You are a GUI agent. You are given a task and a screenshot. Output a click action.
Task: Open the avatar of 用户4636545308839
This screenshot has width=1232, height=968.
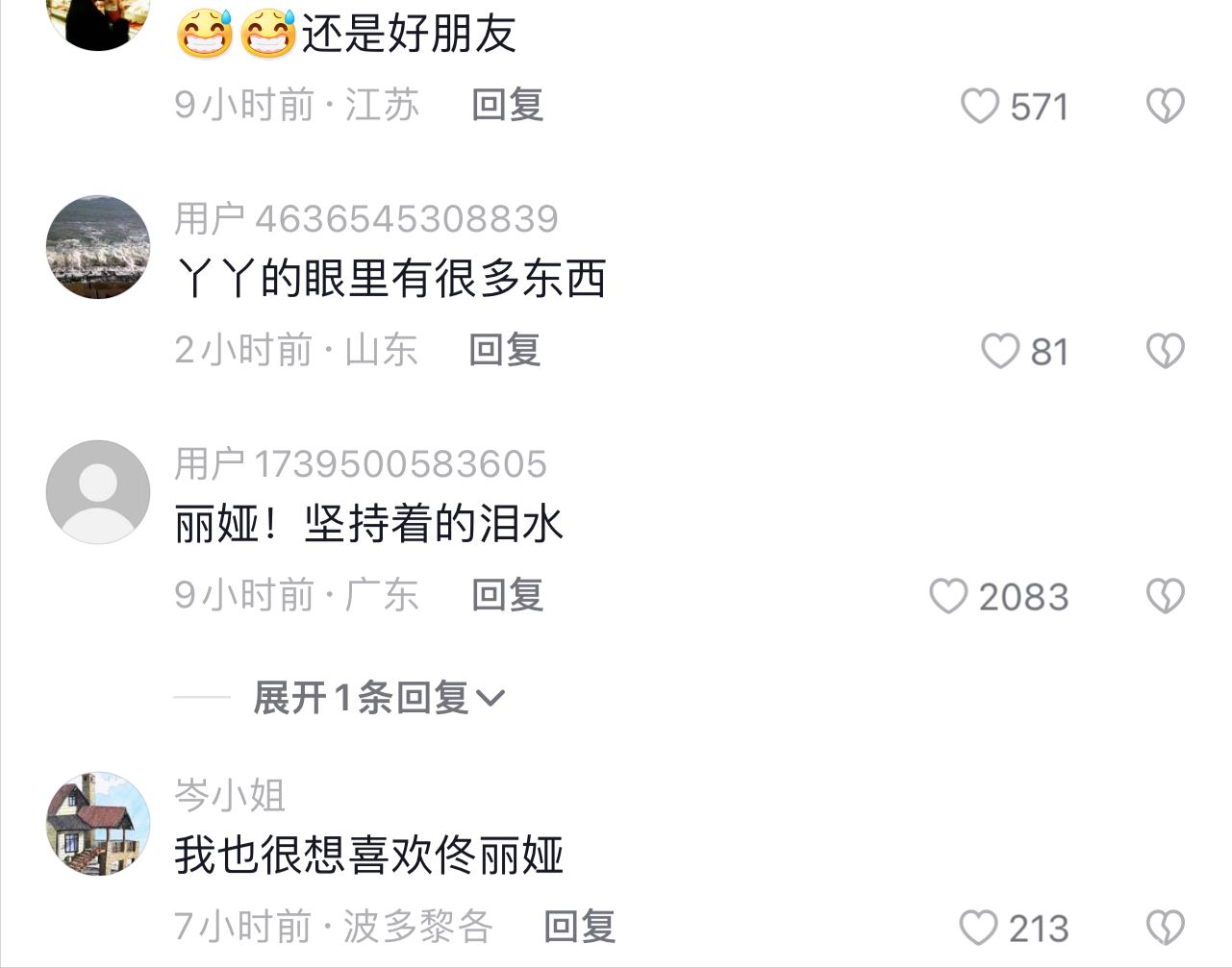(98, 247)
